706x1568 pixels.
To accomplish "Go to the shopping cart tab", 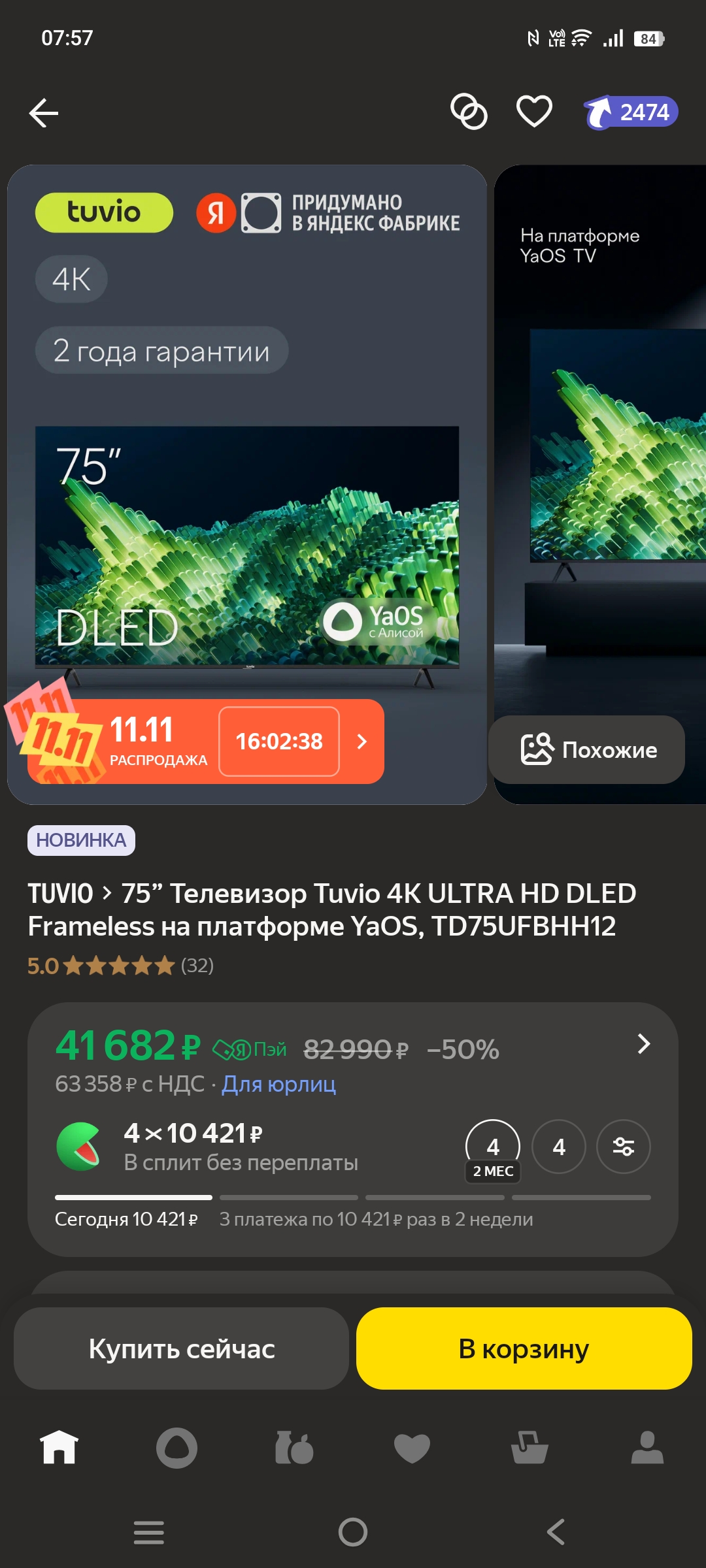I will [x=529, y=1447].
